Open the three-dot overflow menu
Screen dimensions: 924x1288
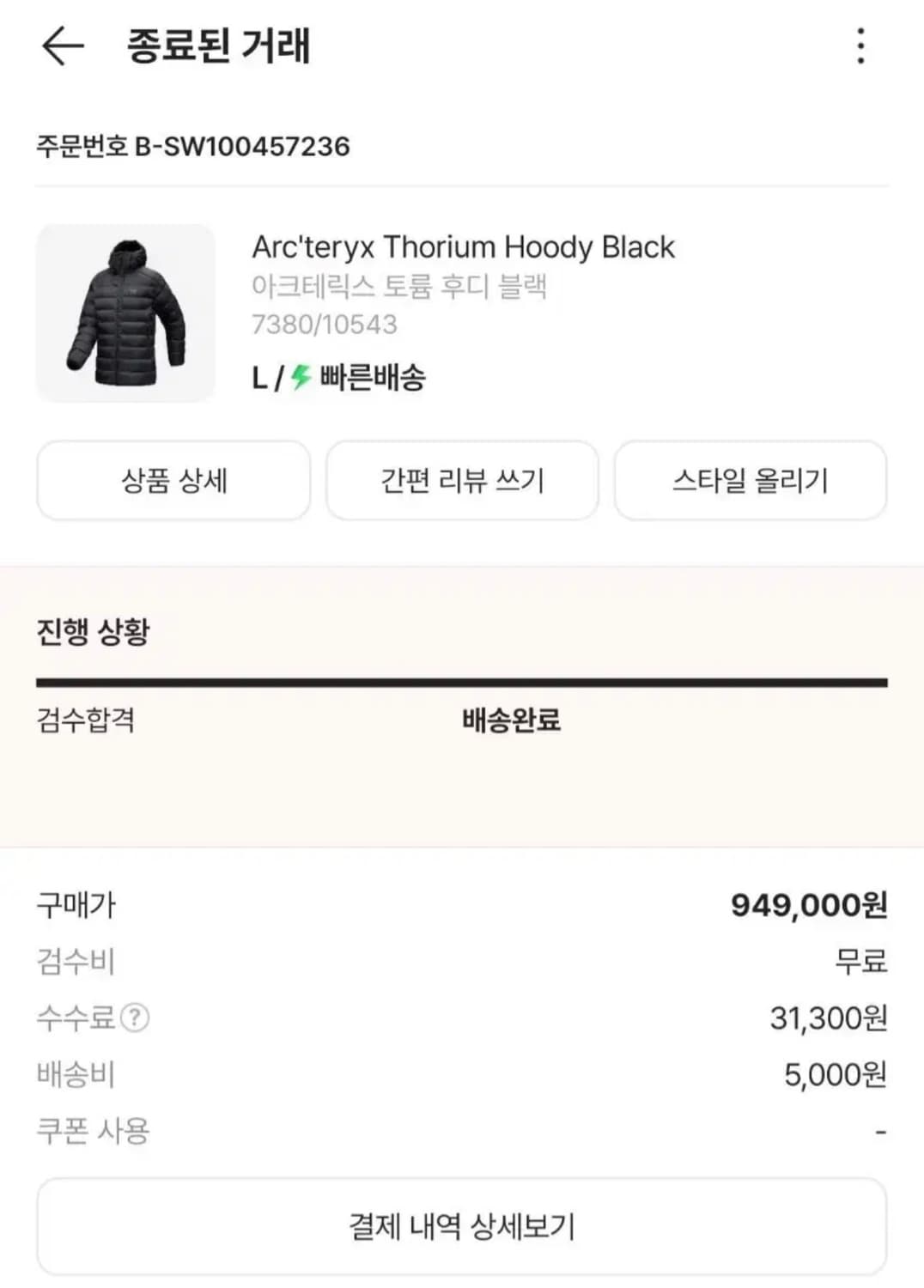click(858, 49)
